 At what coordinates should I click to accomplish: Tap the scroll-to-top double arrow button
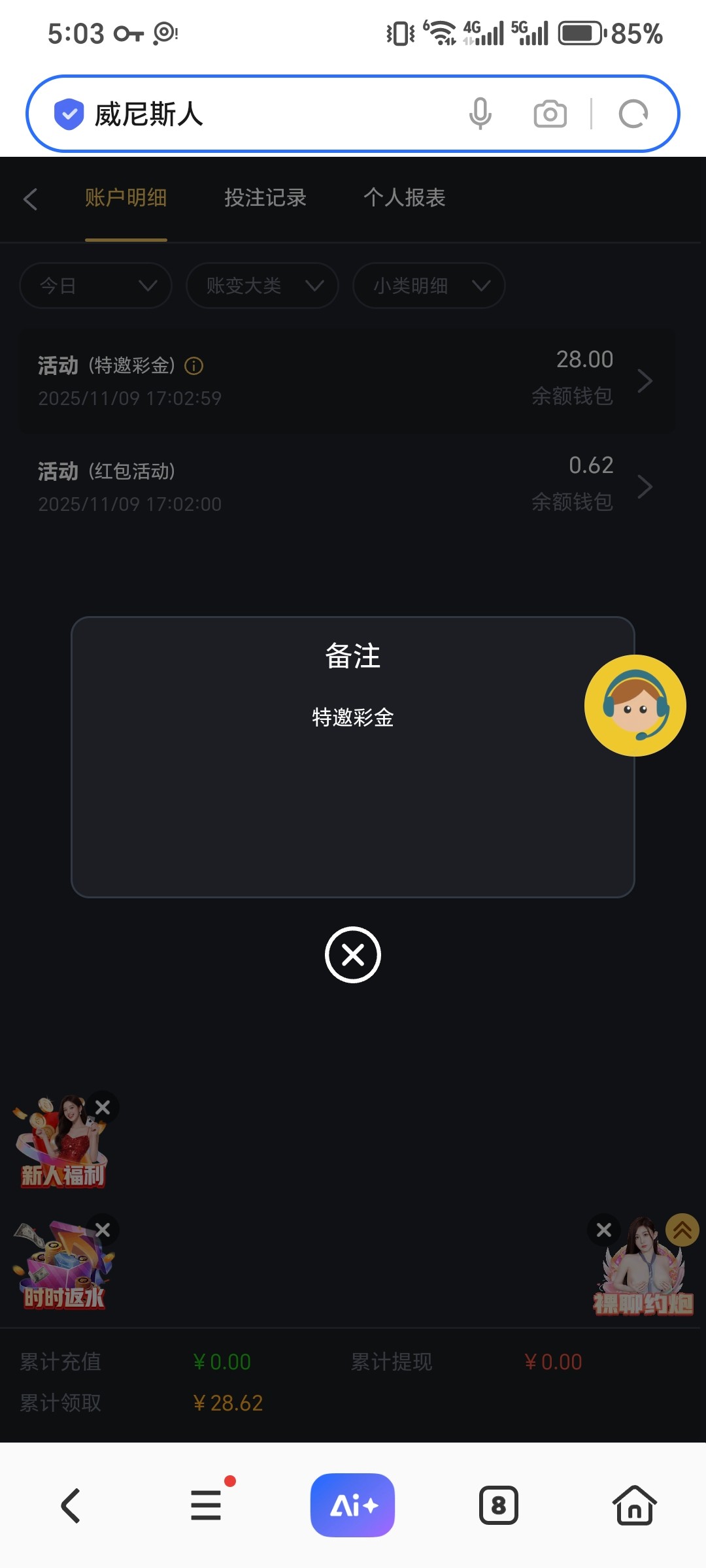[682, 1230]
